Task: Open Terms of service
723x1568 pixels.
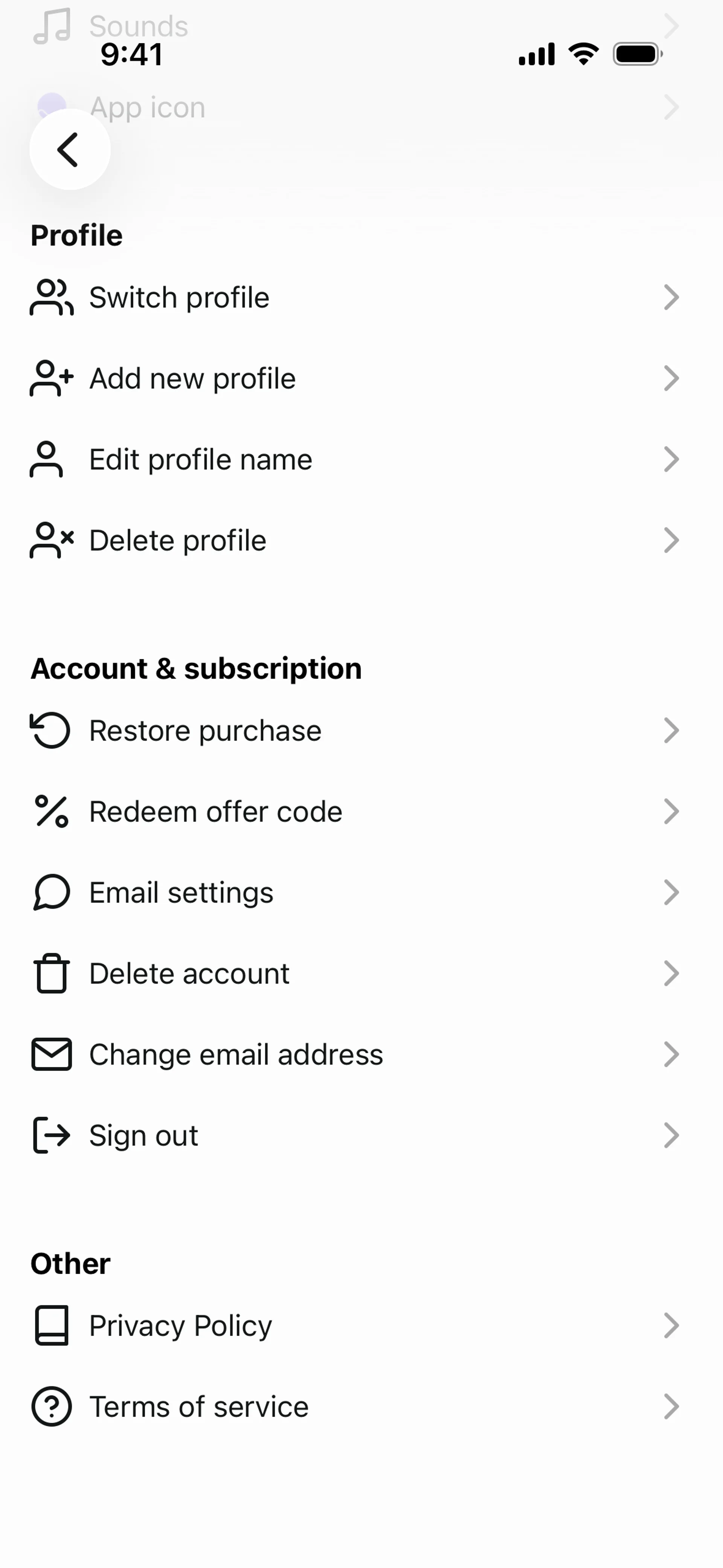Action: coord(199,1407)
